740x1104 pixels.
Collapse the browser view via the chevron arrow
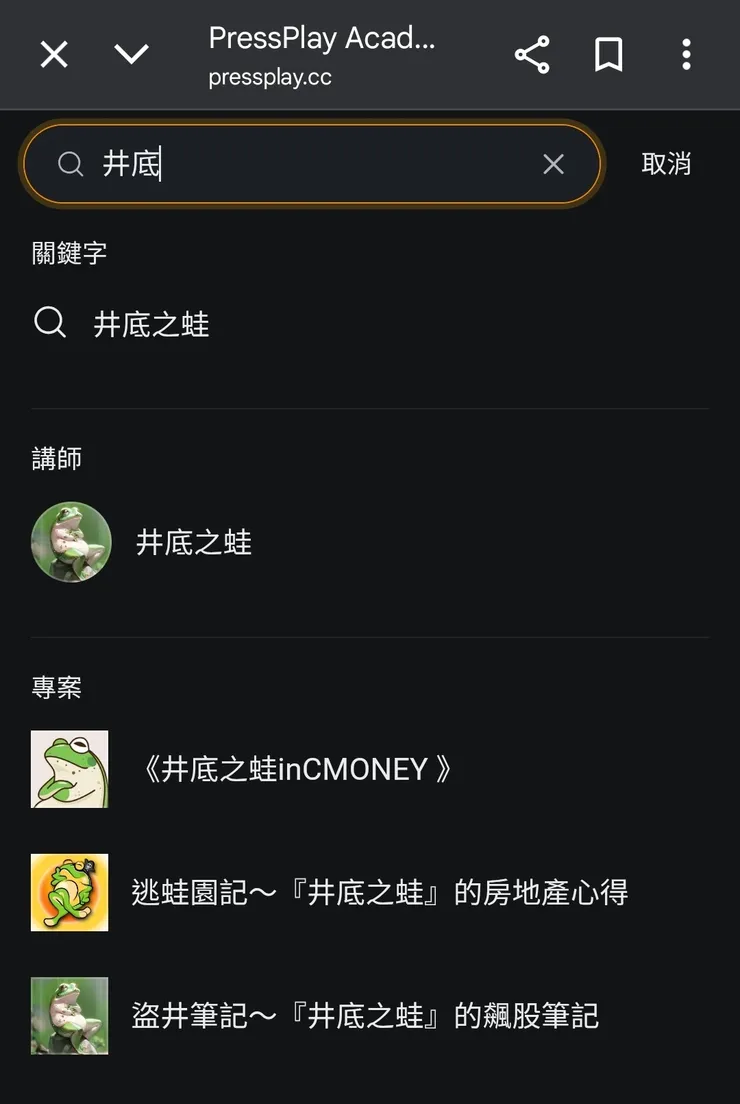132,55
